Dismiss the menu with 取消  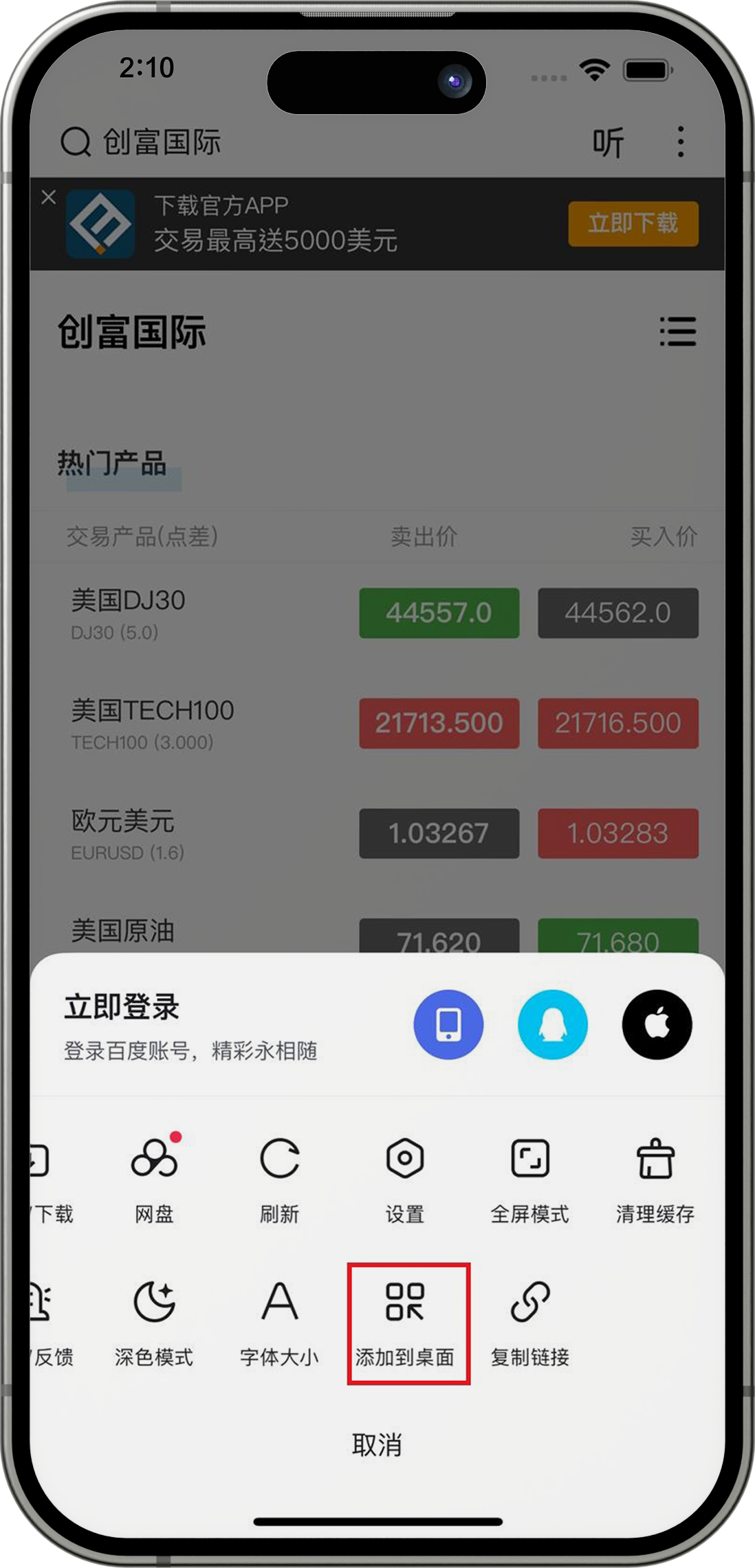pos(377,1445)
